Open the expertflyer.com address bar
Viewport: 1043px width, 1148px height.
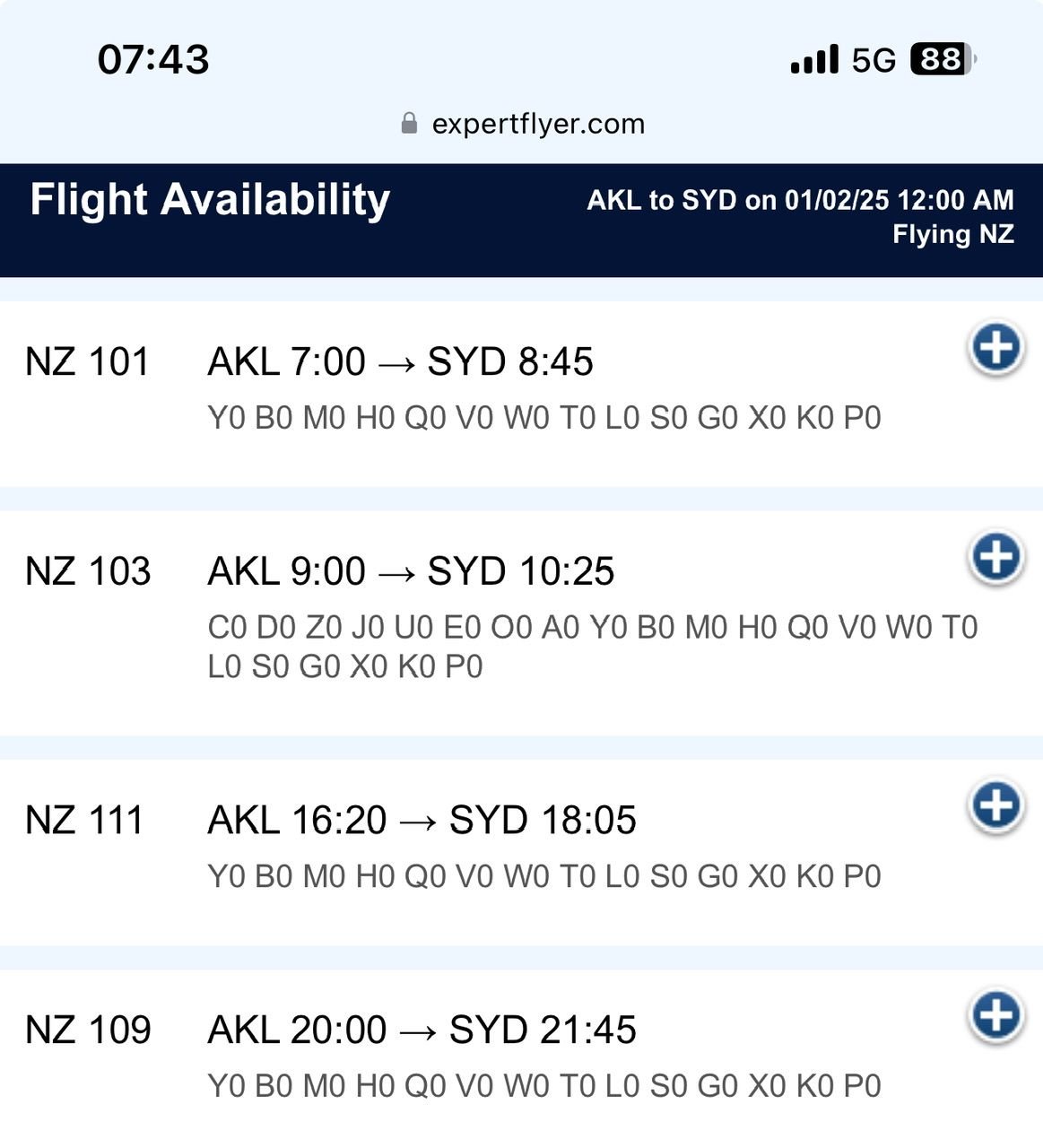pyautogui.click(x=538, y=124)
